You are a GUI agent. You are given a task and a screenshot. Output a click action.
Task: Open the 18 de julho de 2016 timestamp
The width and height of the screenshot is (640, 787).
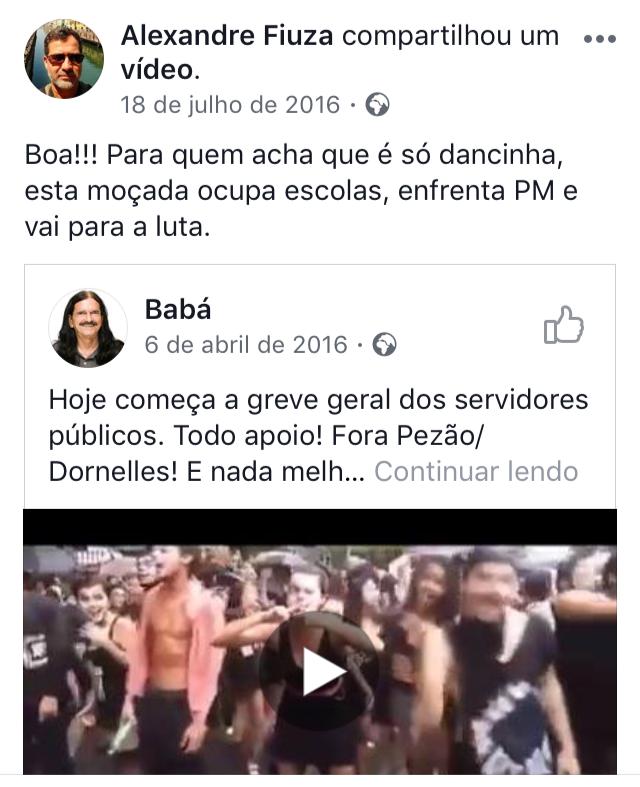(230, 105)
